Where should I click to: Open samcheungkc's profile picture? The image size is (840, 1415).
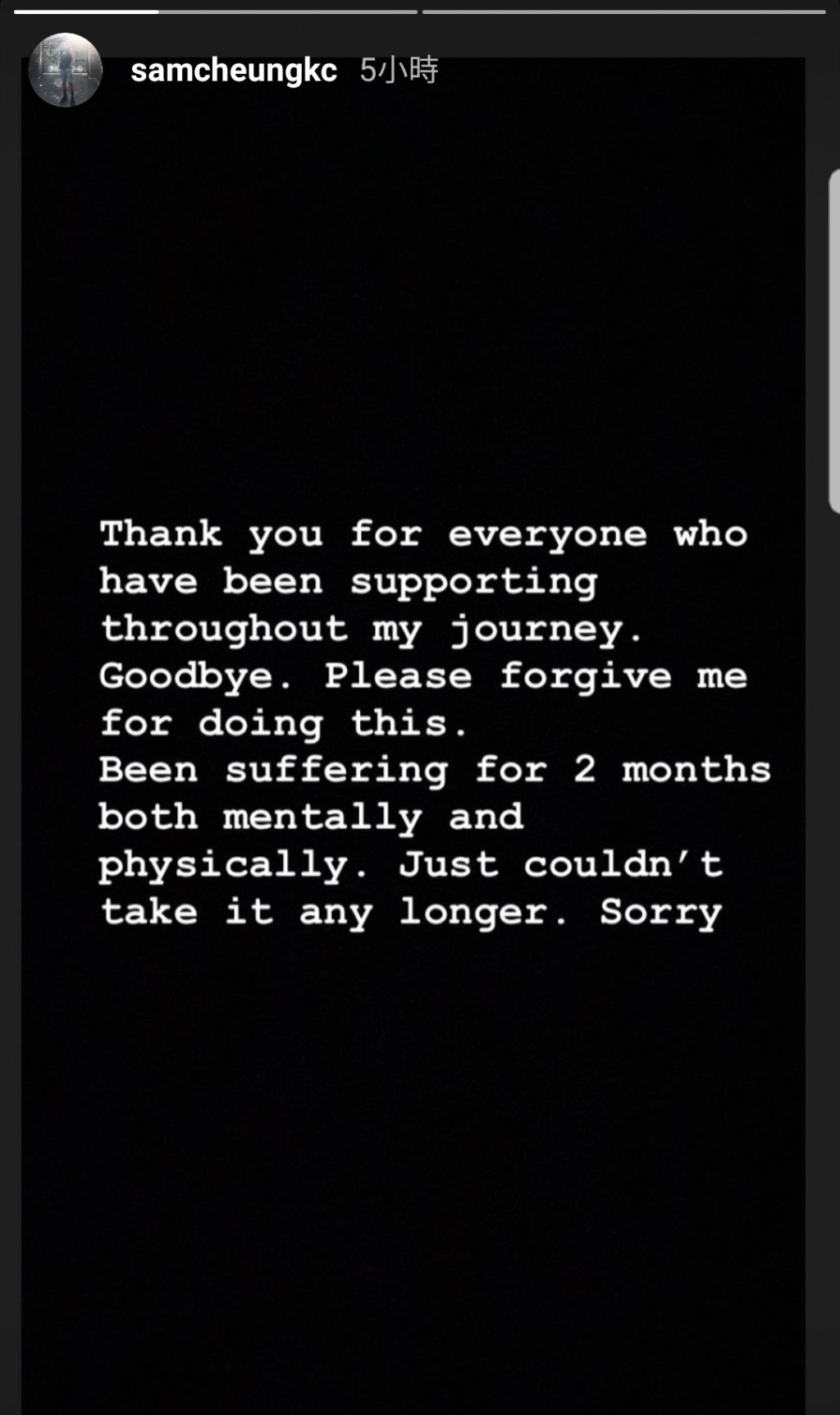(x=65, y=71)
